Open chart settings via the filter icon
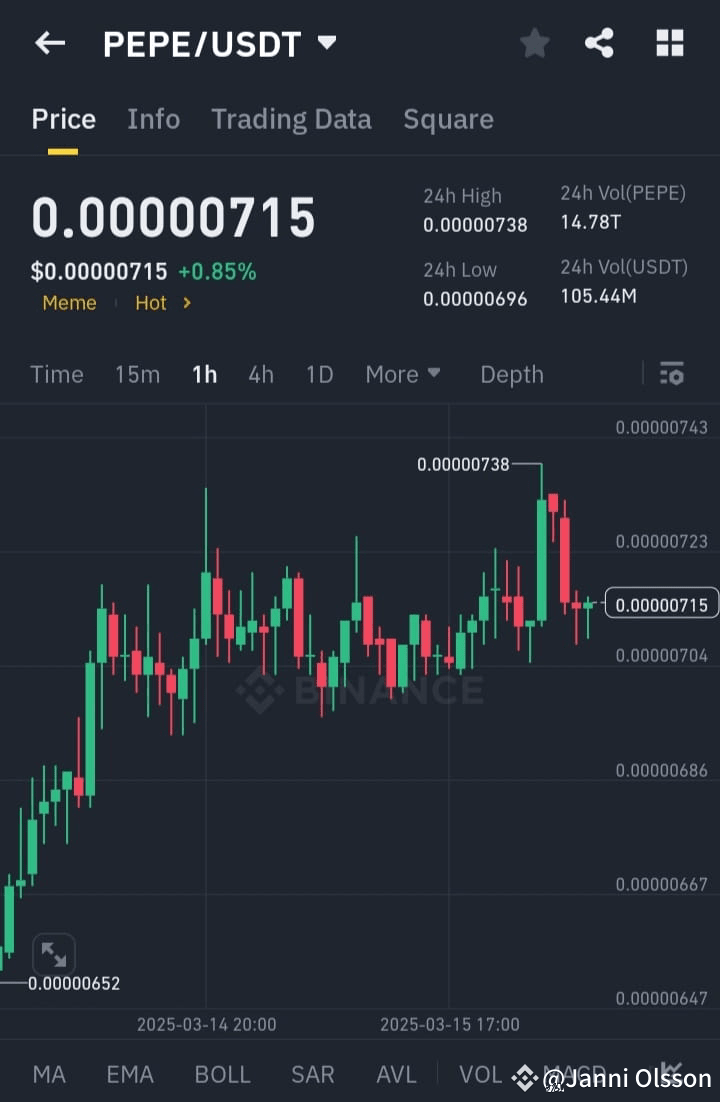This screenshot has width=720, height=1102. [671, 373]
